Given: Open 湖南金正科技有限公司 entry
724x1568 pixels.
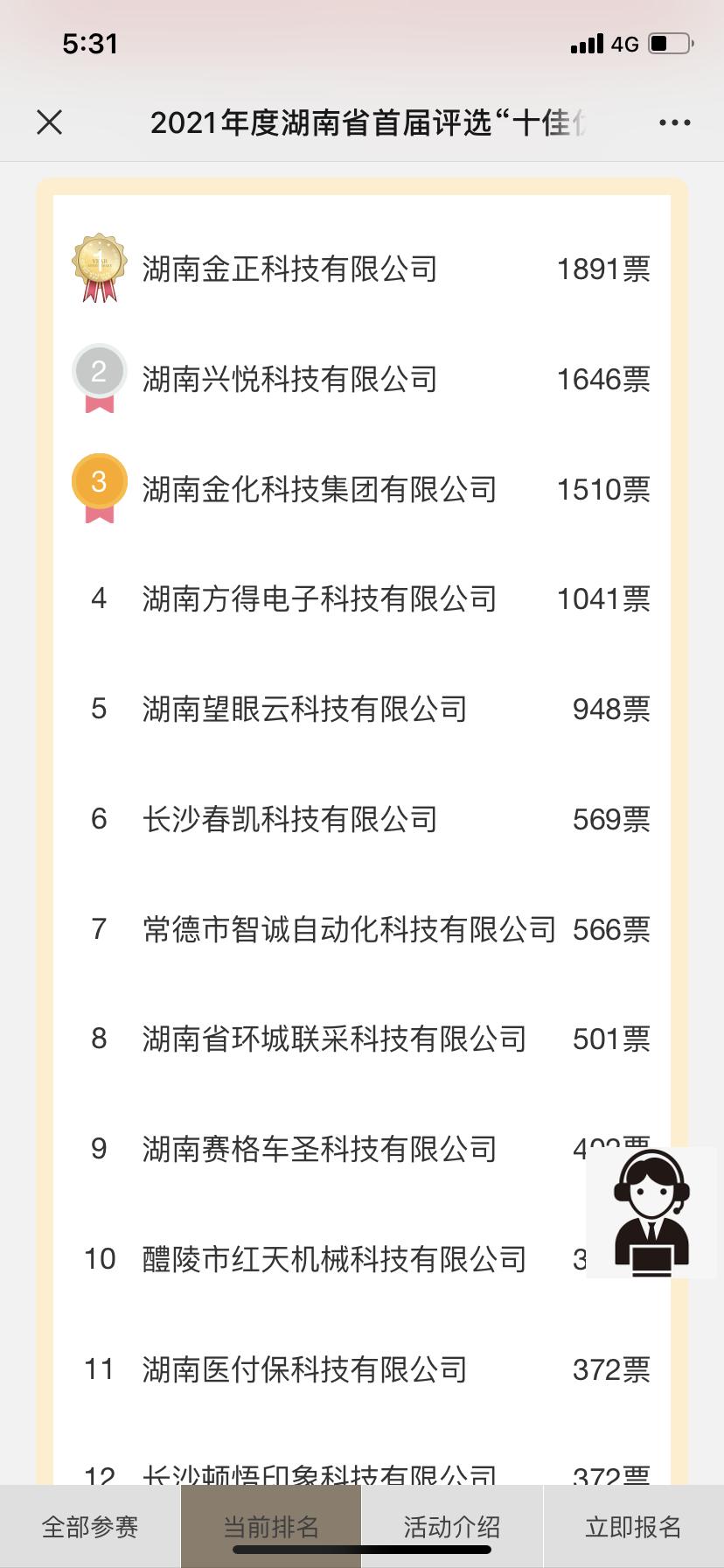Looking at the screenshot, I should [x=289, y=269].
